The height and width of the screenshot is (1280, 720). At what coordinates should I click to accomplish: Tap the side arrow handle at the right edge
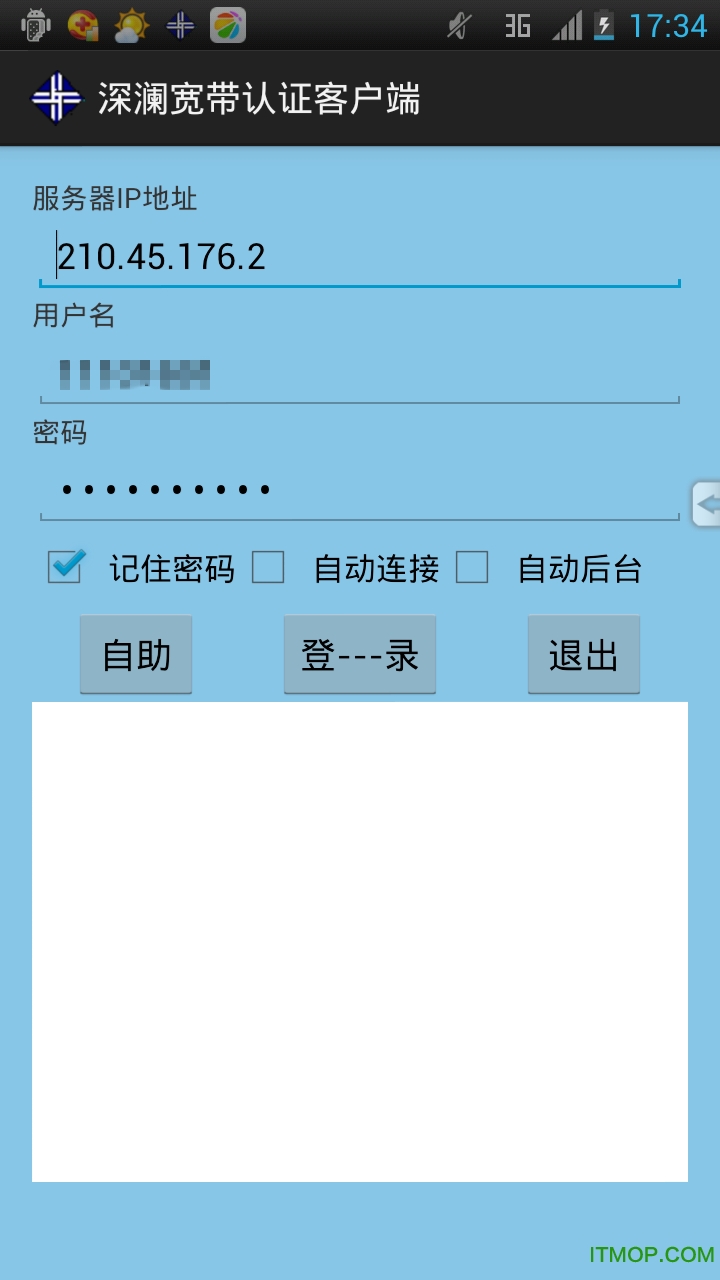pos(706,504)
